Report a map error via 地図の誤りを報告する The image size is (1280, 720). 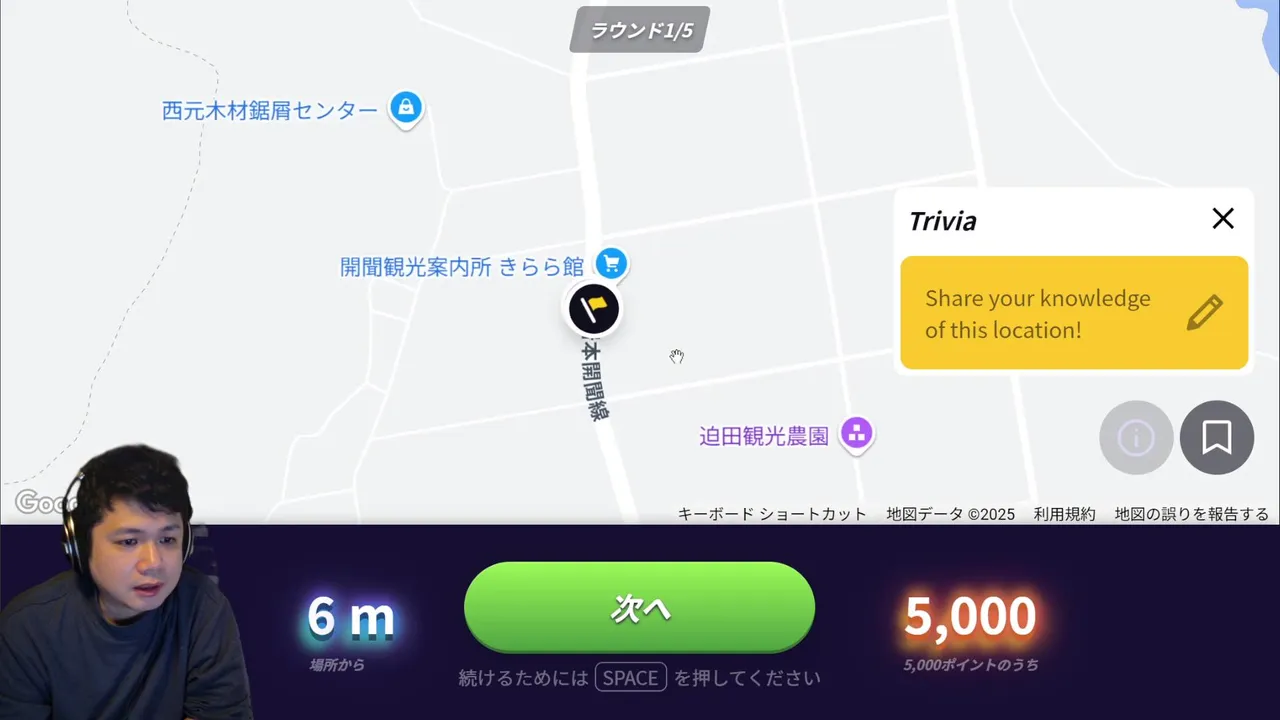point(1191,514)
